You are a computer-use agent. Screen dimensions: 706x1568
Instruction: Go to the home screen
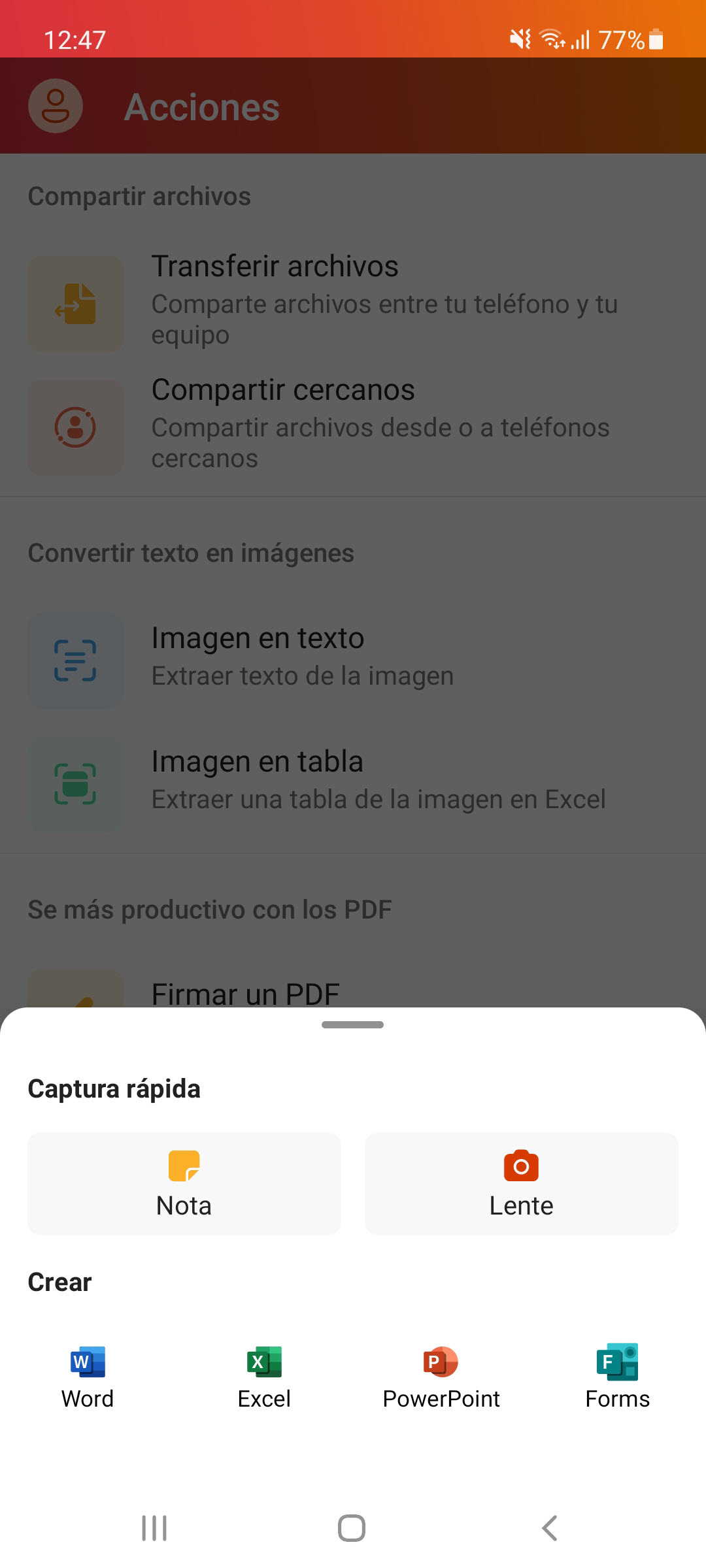pos(352,1528)
